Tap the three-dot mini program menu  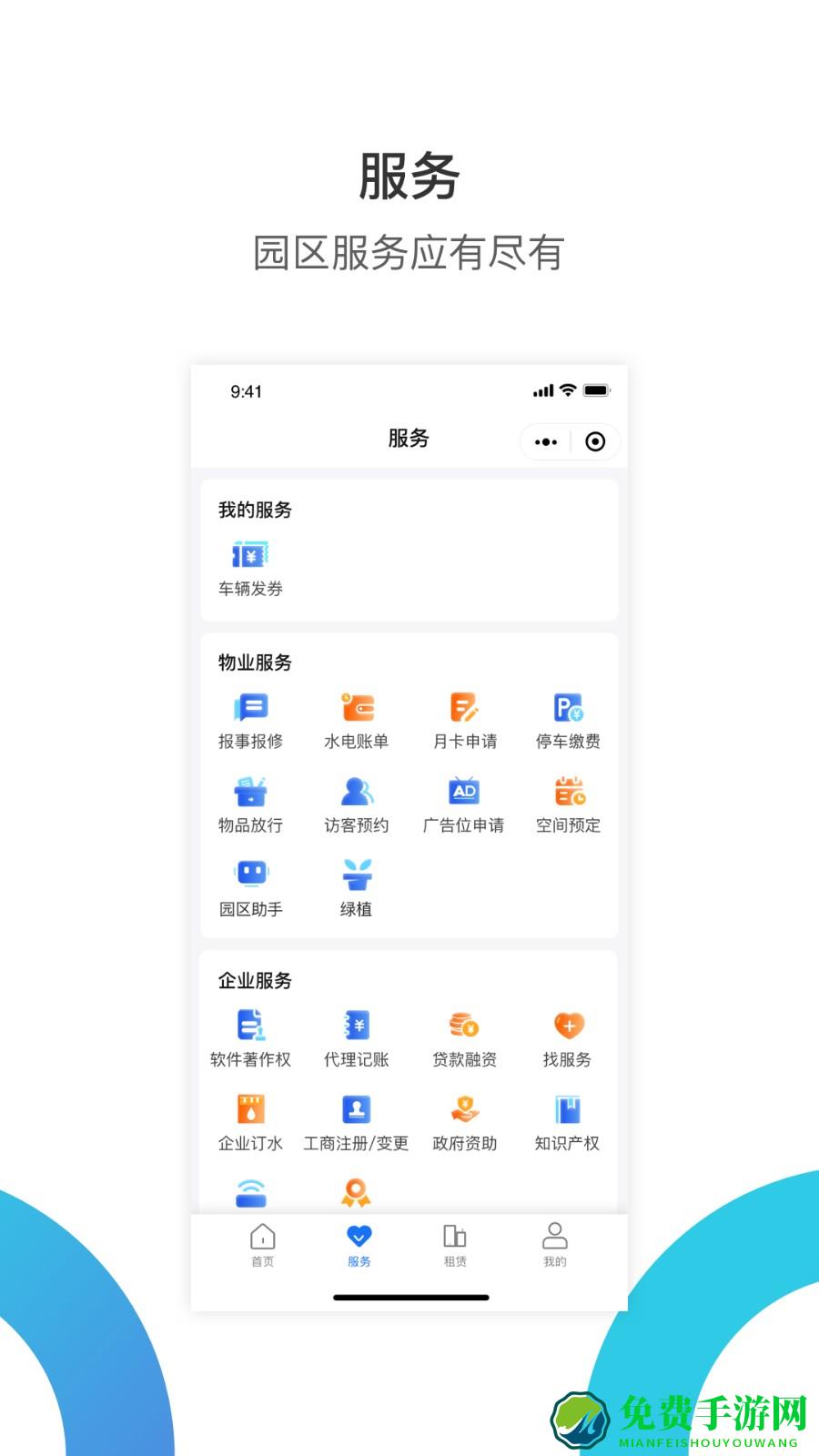point(545,442)
